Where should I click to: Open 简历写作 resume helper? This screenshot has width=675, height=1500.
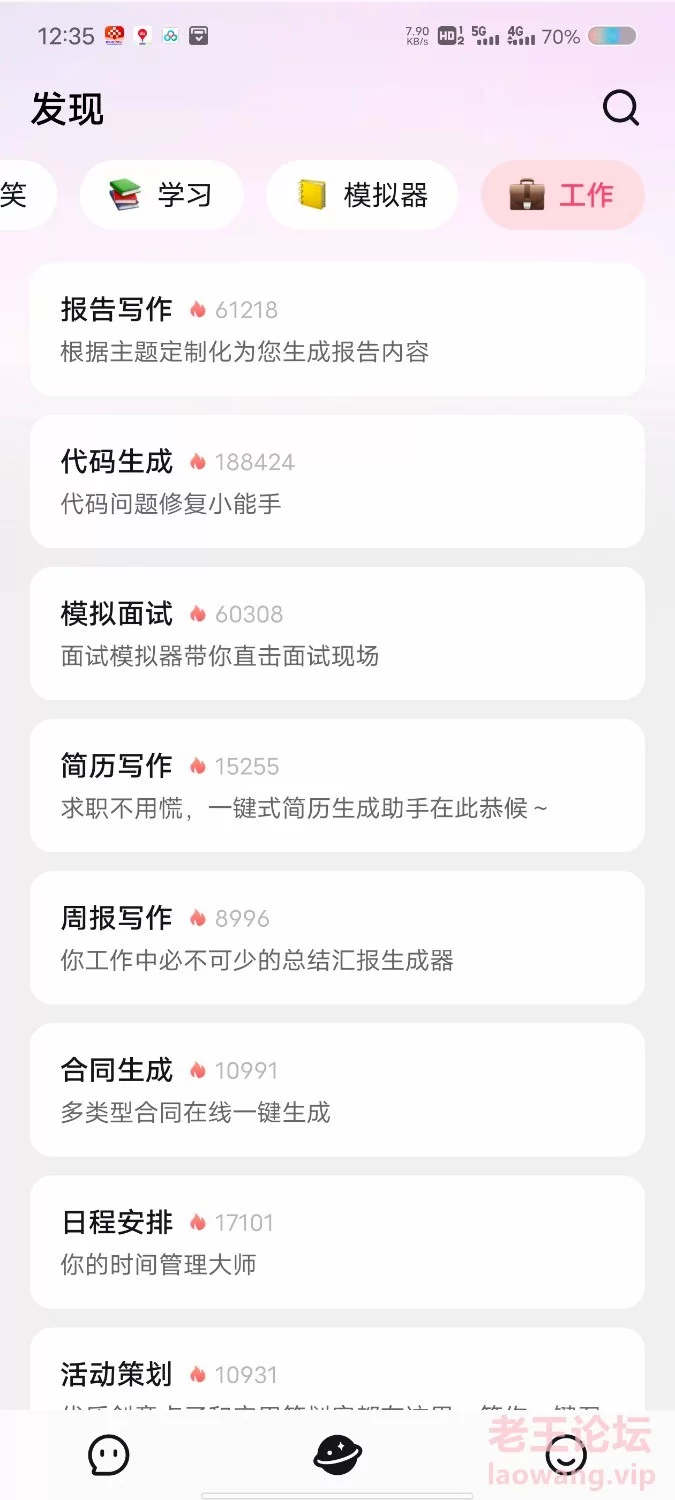tap(337, 786)
